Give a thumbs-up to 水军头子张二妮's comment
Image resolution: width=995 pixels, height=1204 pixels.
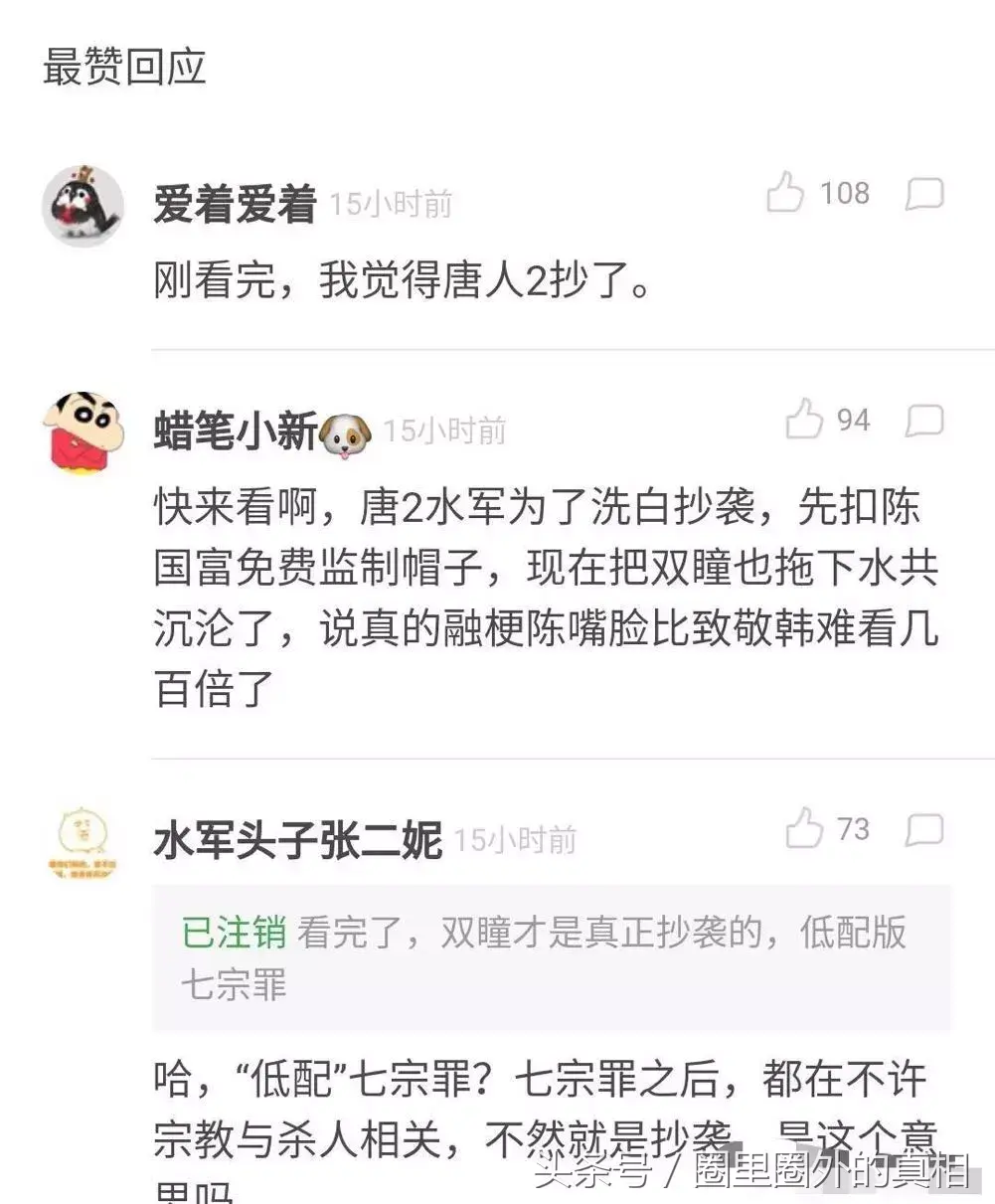pyautogui.click(x=804, y=828)
